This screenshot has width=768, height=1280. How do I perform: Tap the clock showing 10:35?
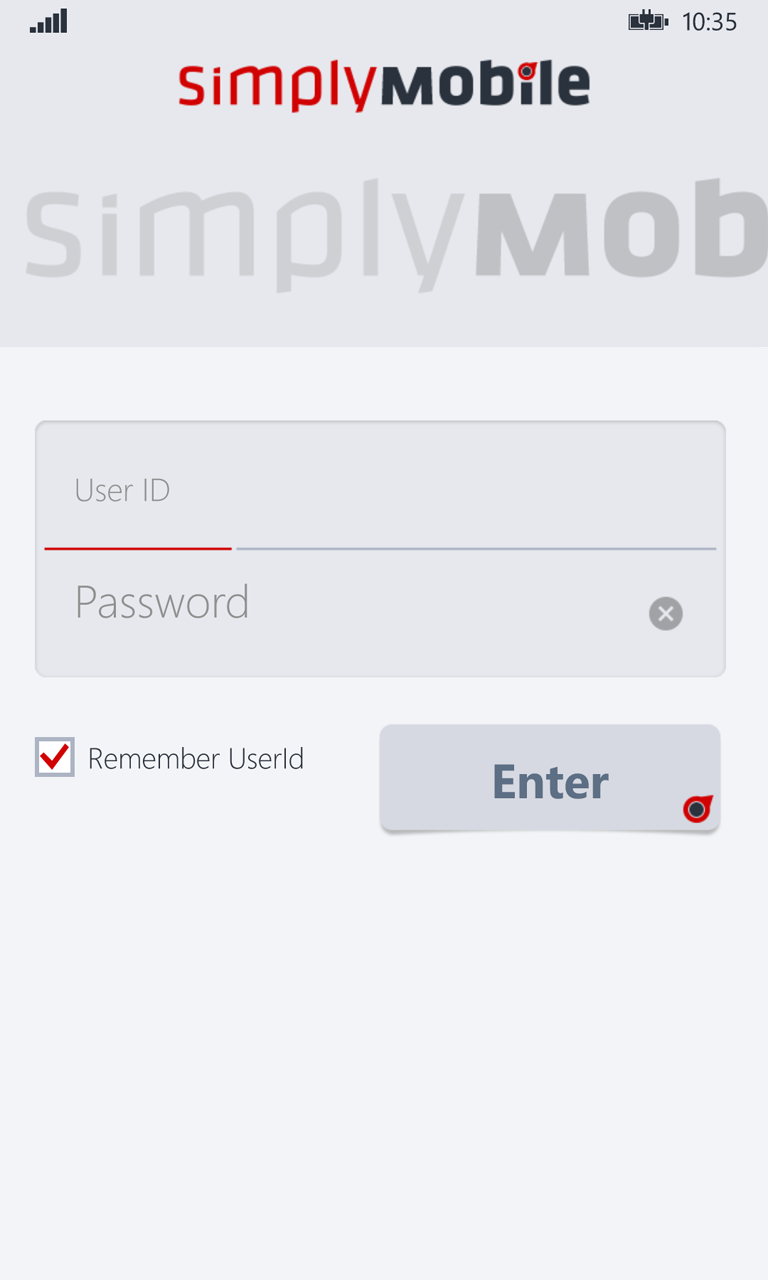coord(710,22)
